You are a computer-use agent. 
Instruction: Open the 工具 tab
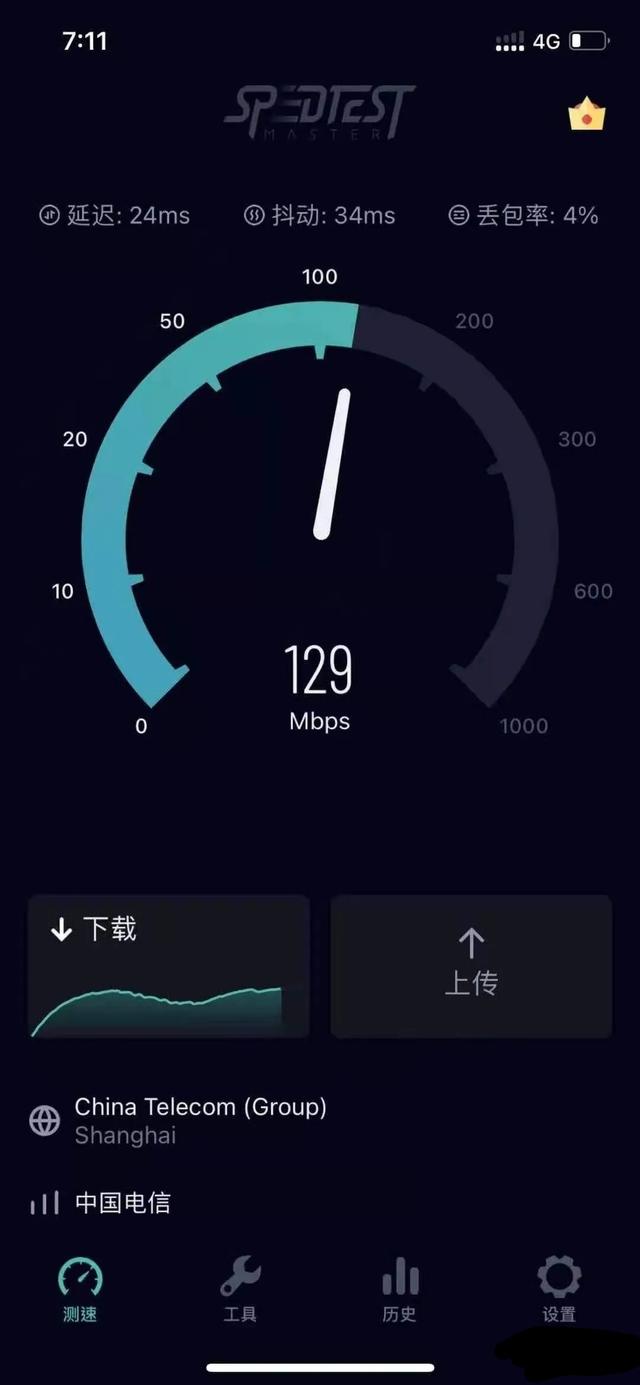tap(240, 1289)
